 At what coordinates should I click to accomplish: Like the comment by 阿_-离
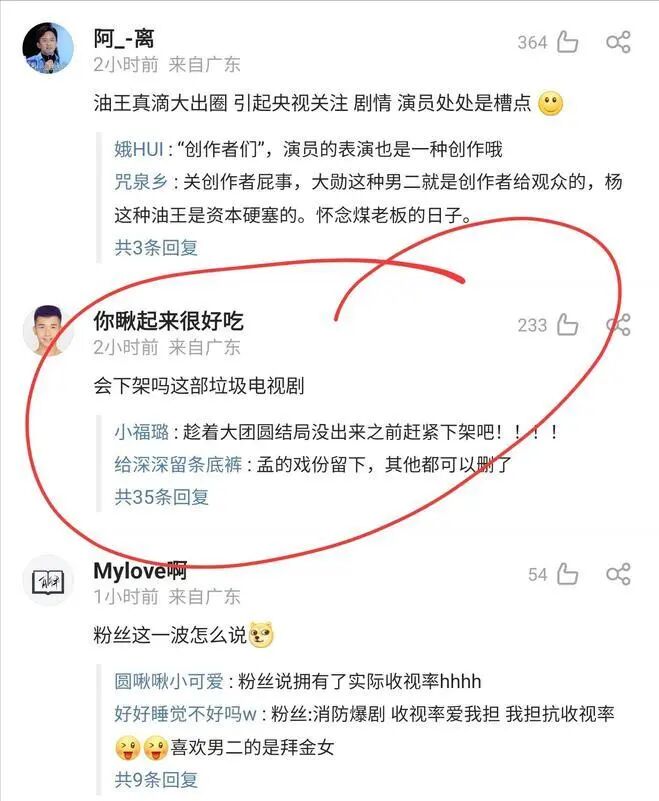tap(567, 42)
